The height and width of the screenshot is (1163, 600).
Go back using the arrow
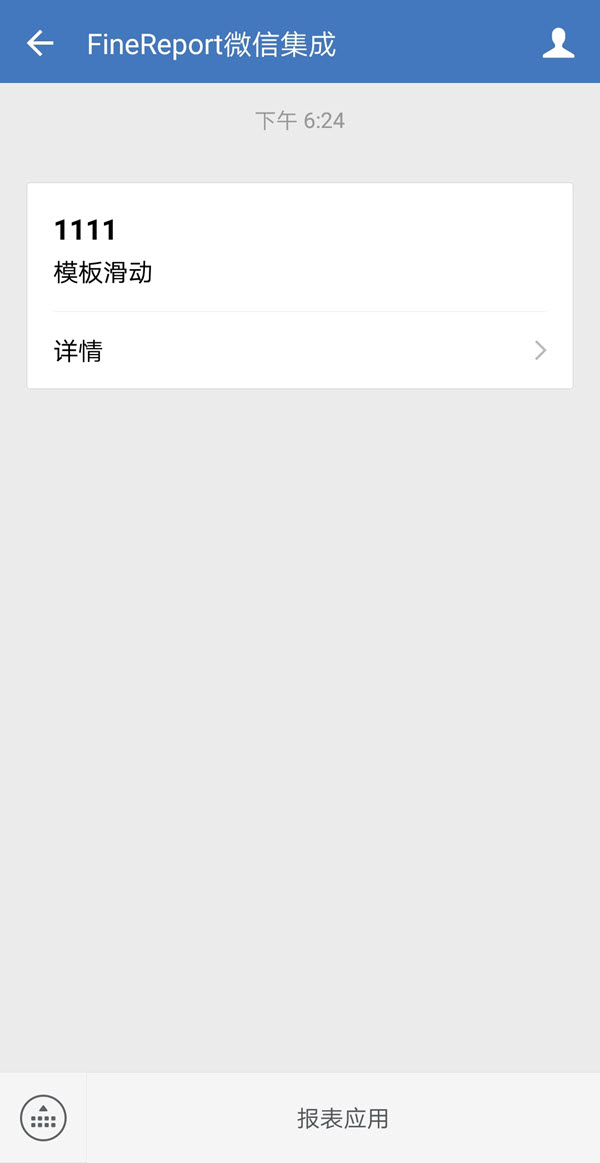40,43
